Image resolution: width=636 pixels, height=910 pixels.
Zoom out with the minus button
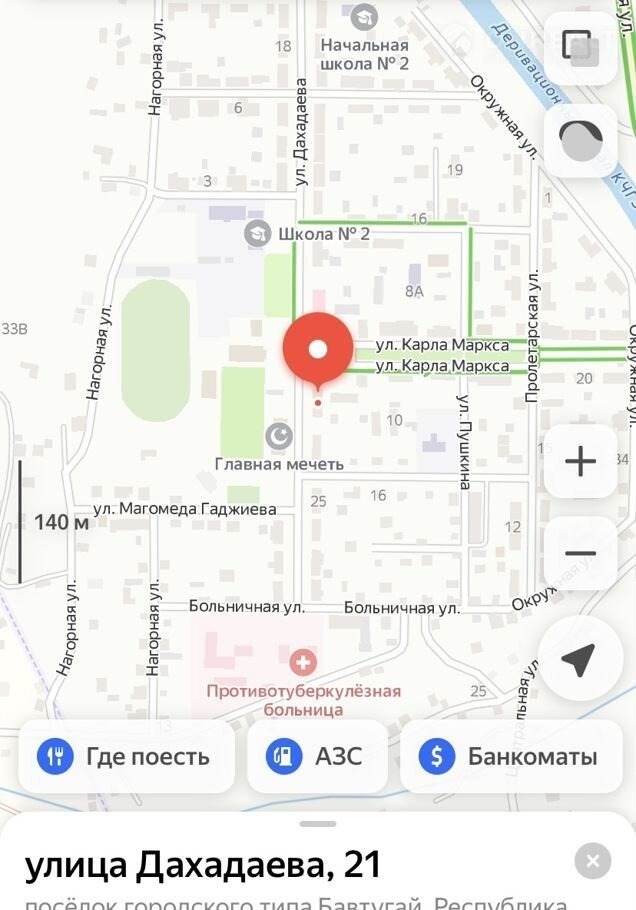pos(580,553)
